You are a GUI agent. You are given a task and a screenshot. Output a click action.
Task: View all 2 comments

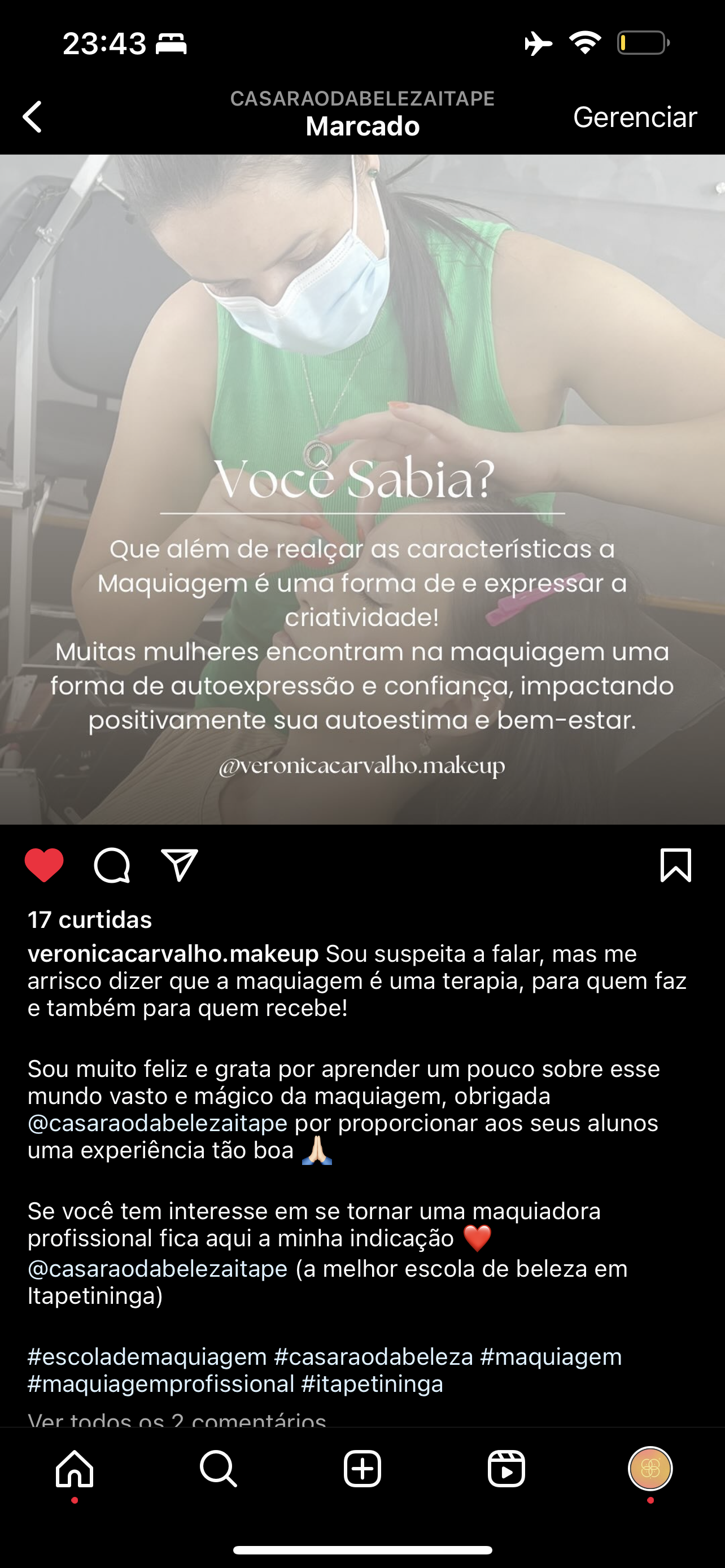177,1420
